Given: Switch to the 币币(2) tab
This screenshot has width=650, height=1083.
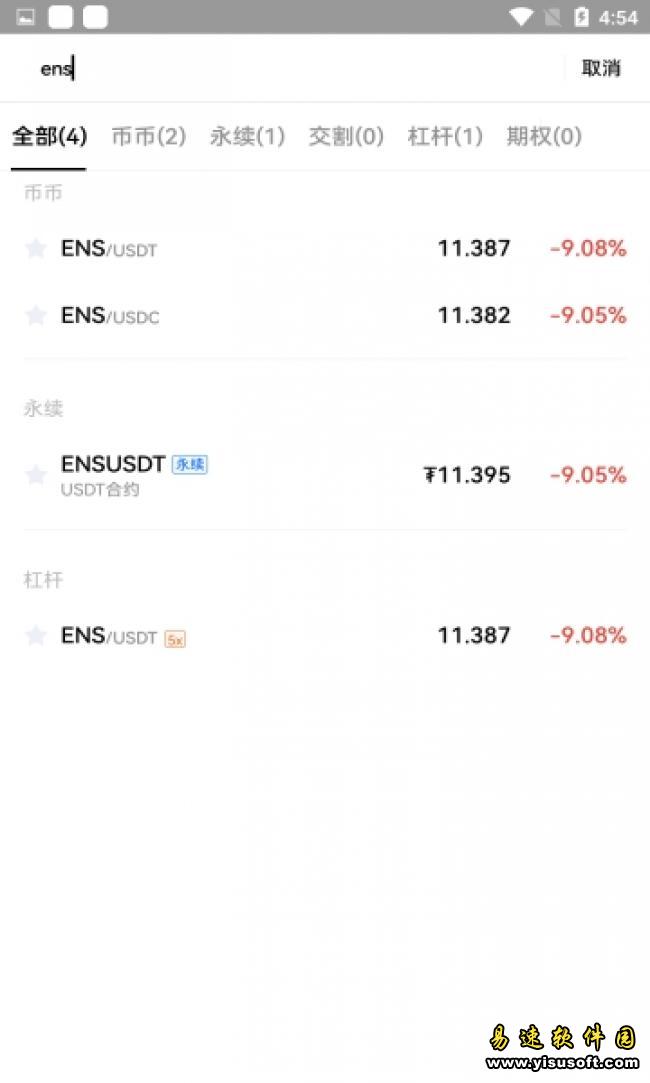Looking at the screenshot, I should pos(148,137).
